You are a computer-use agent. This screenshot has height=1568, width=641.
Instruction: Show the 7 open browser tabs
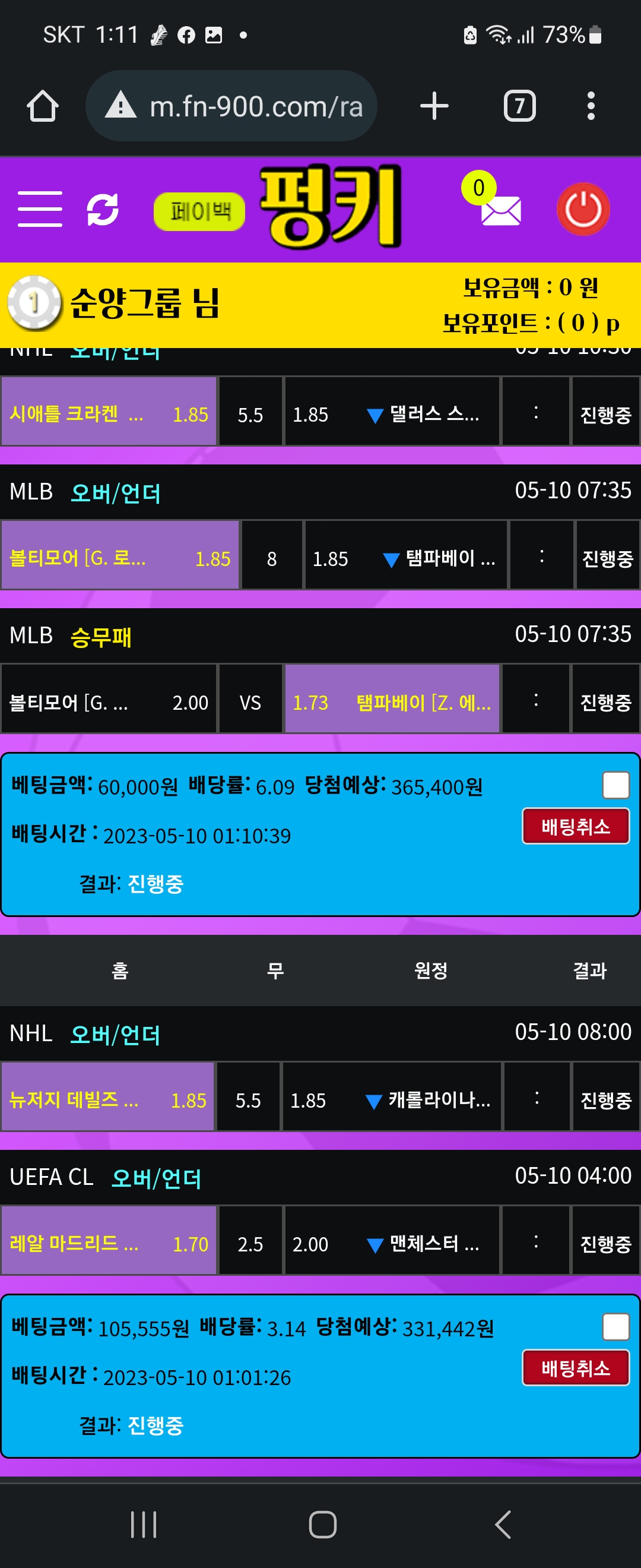click(x=519, y=106)
